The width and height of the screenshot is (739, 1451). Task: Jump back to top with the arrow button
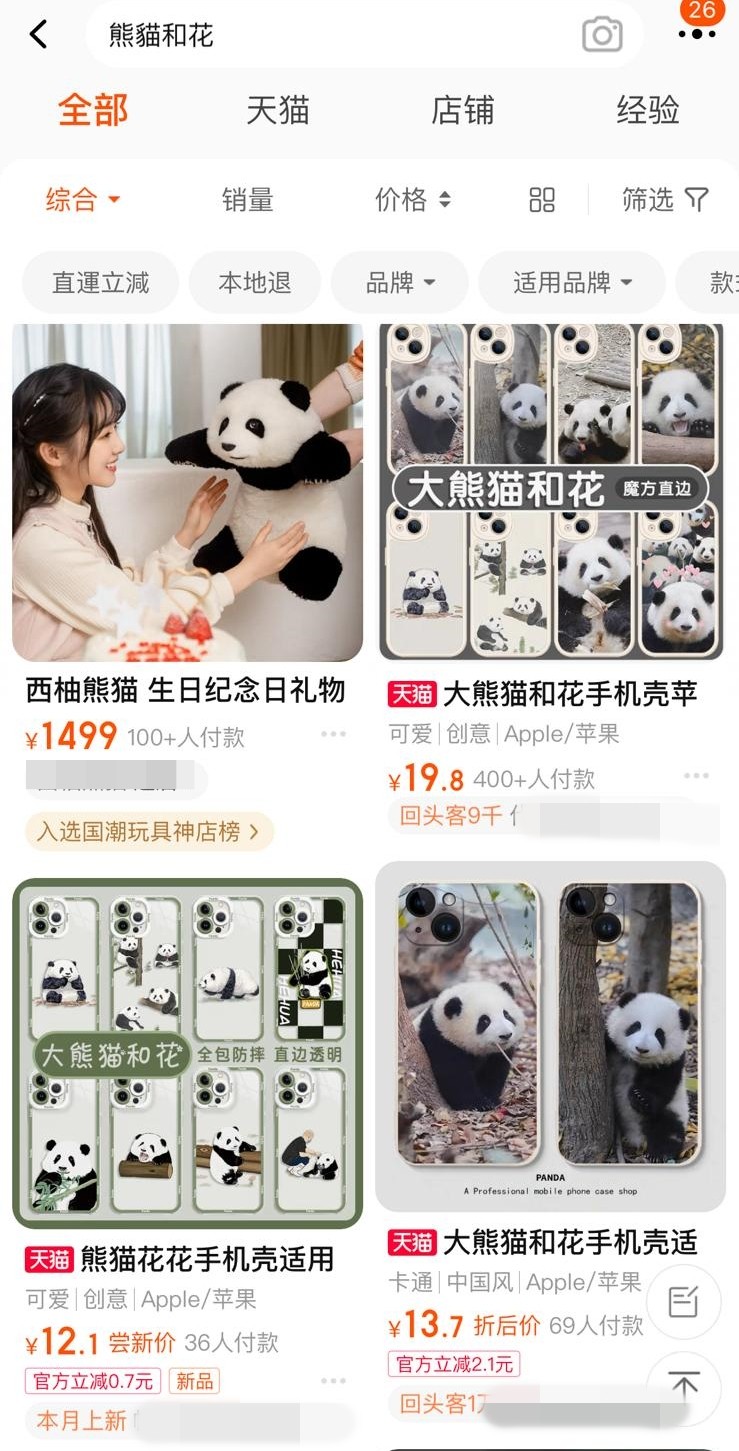[x=683, y=1386]
